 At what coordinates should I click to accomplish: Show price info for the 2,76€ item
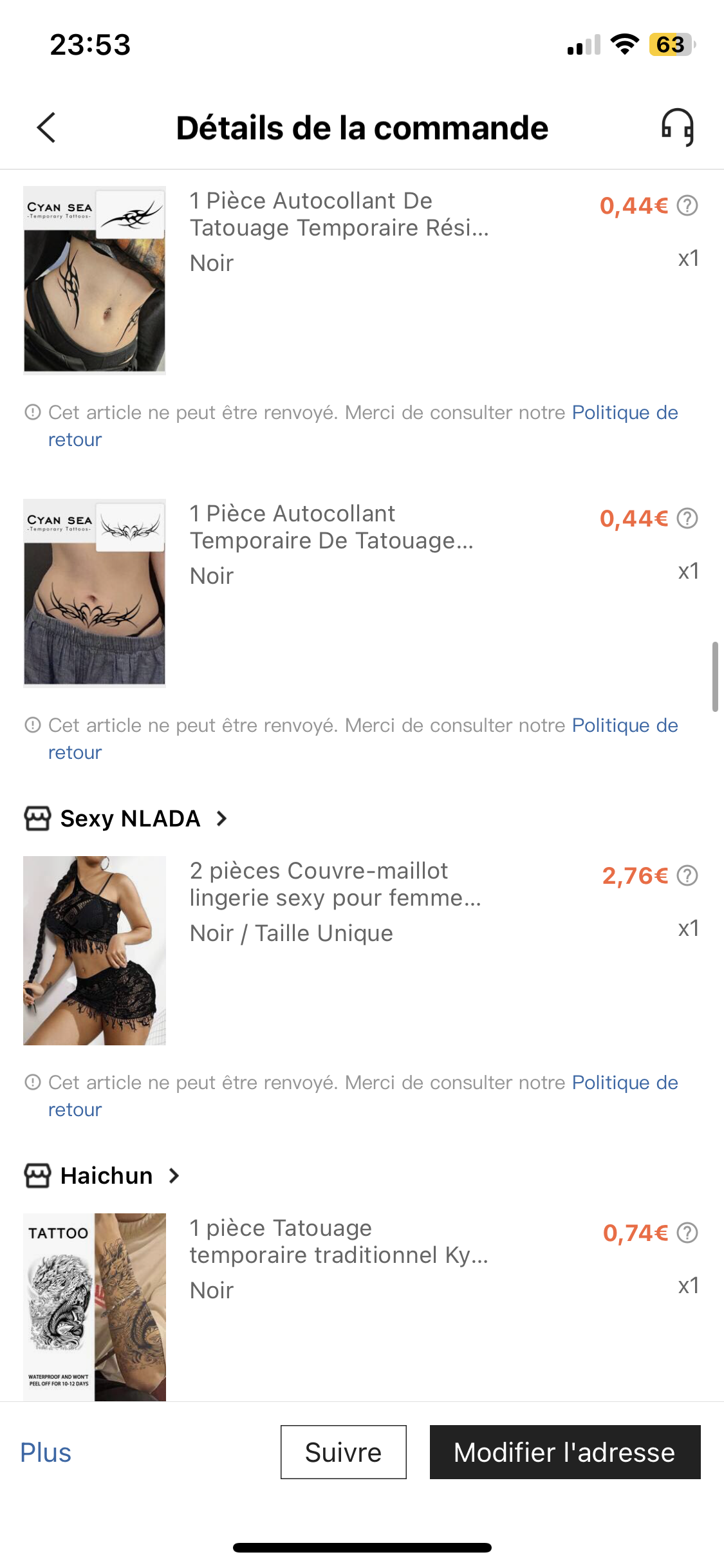click(x=688, y=876)
